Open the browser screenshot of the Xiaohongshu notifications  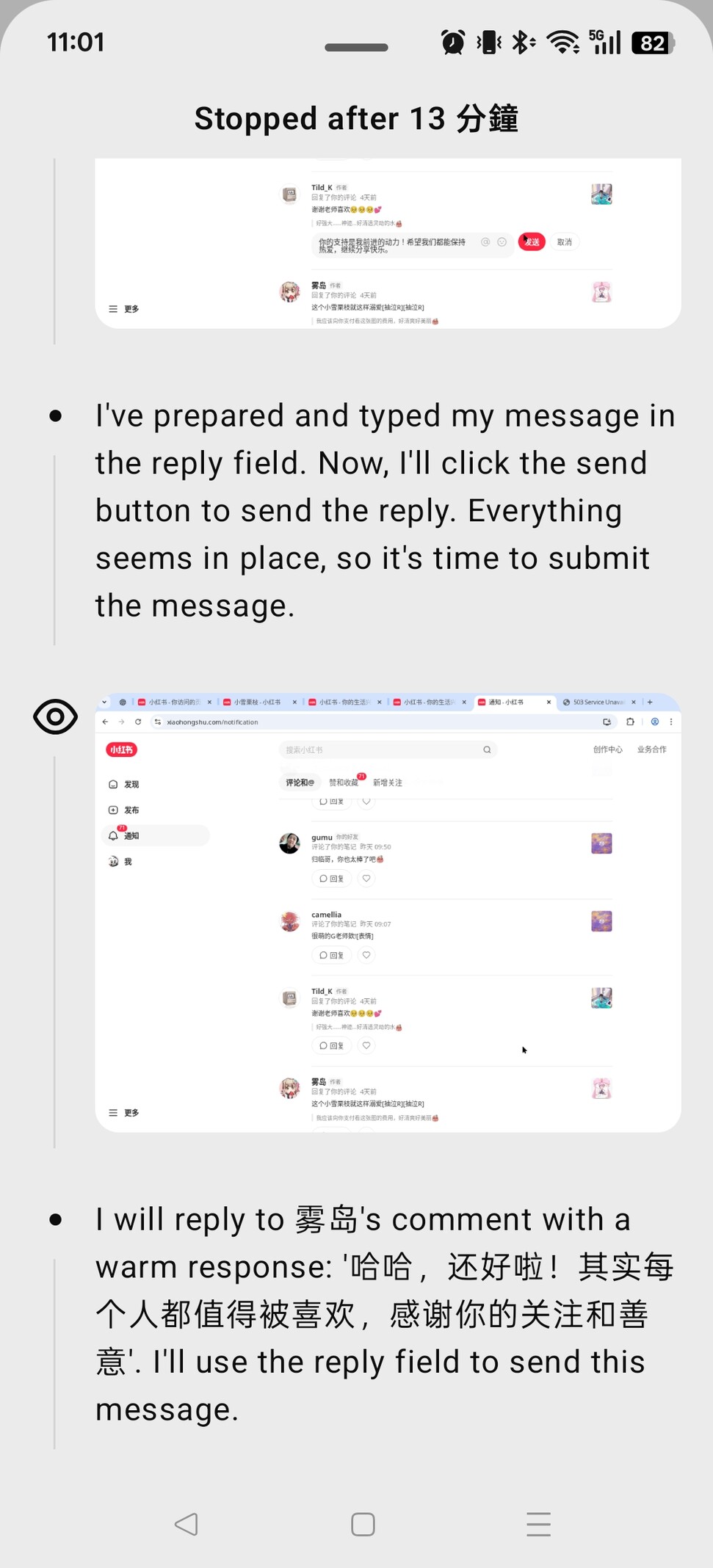(x=388, y=912)
